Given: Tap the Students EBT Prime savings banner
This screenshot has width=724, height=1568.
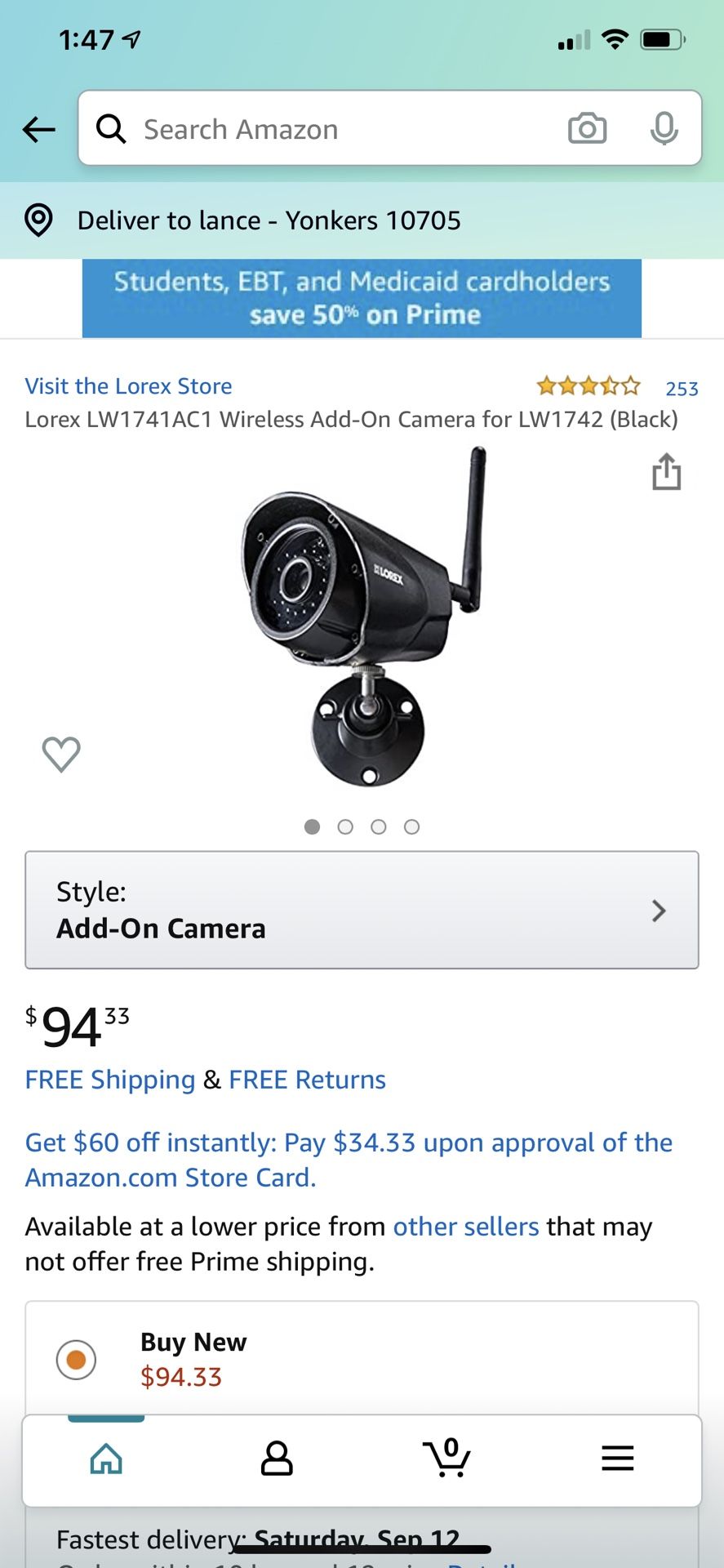Looking at the screenshot, I should click(x=362, y=298).
